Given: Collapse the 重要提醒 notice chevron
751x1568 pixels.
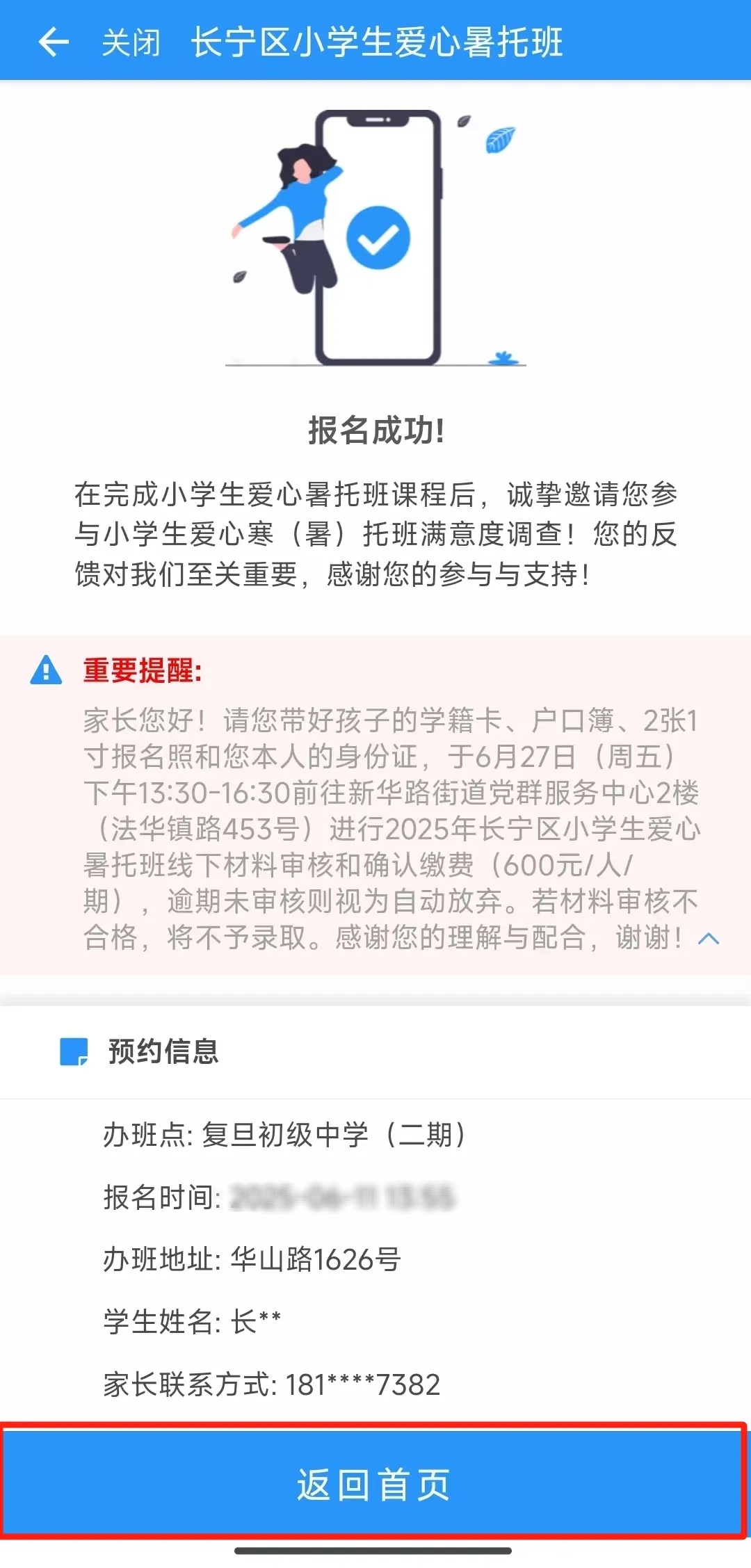Looking at the screenshot, I should click(708, 939).
